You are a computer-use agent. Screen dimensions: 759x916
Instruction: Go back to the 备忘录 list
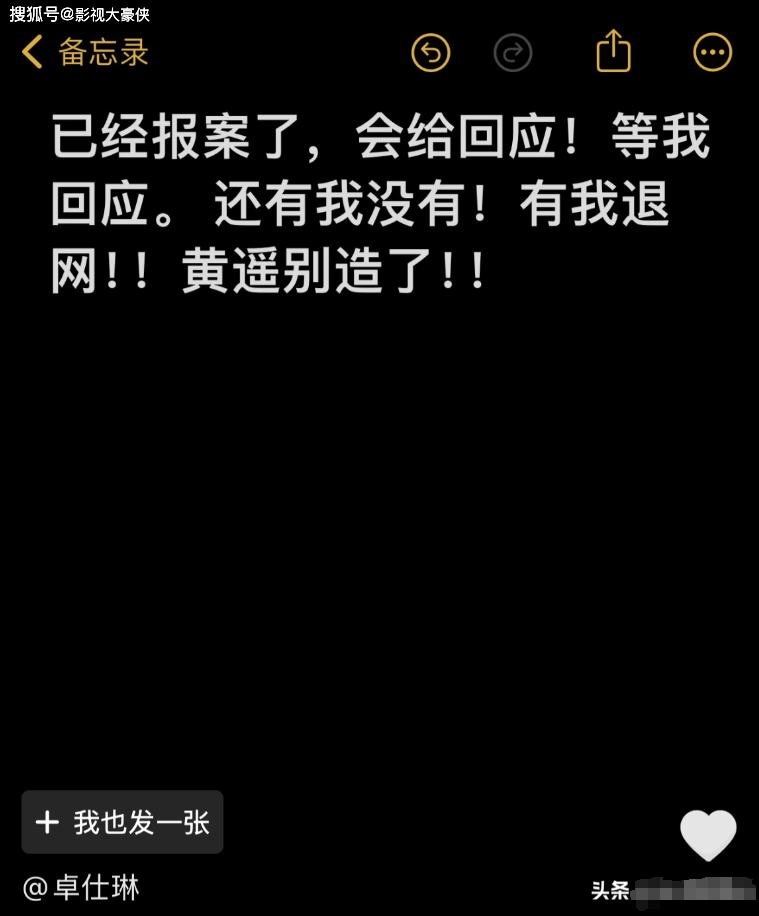[84, 52]
